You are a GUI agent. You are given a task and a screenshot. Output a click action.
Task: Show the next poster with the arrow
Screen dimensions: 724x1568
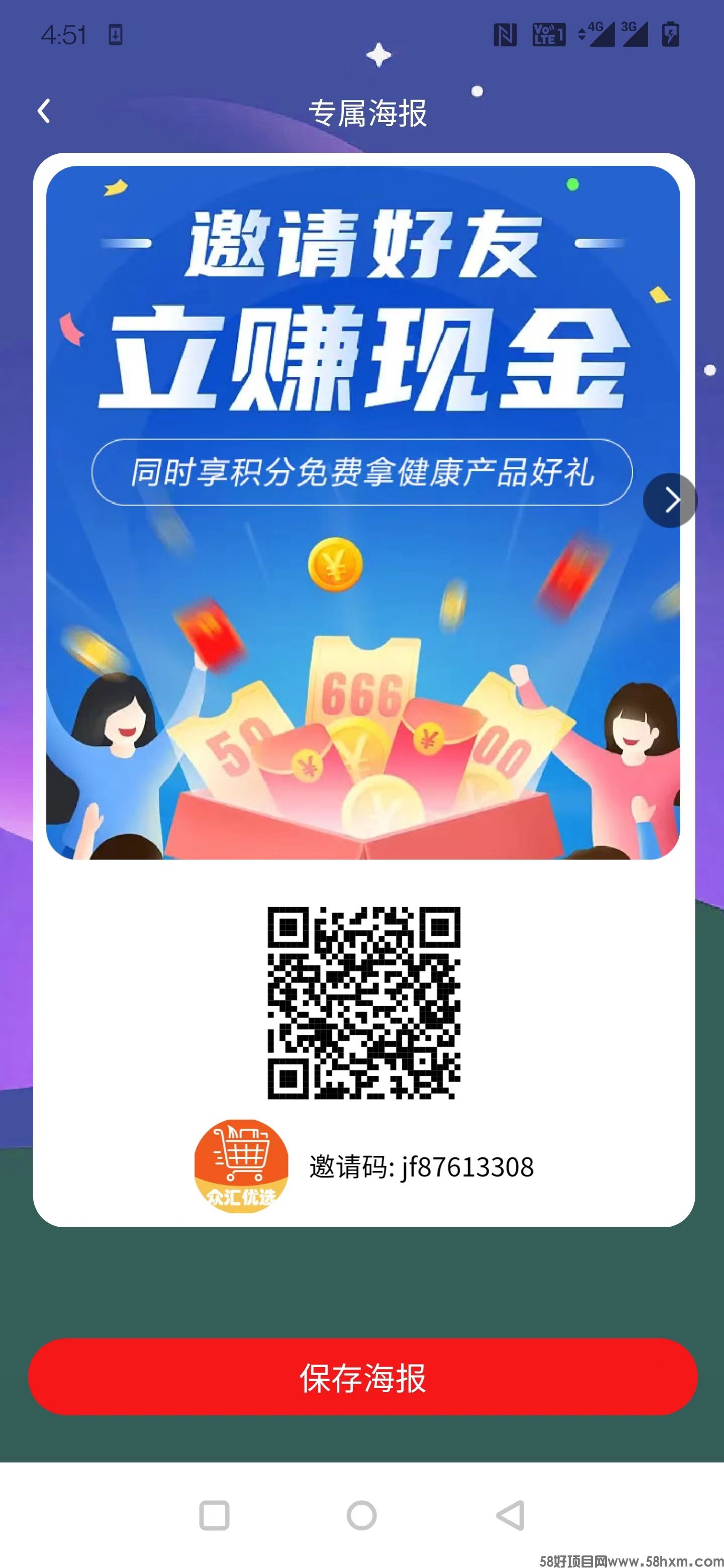click(x=670, y=500)
